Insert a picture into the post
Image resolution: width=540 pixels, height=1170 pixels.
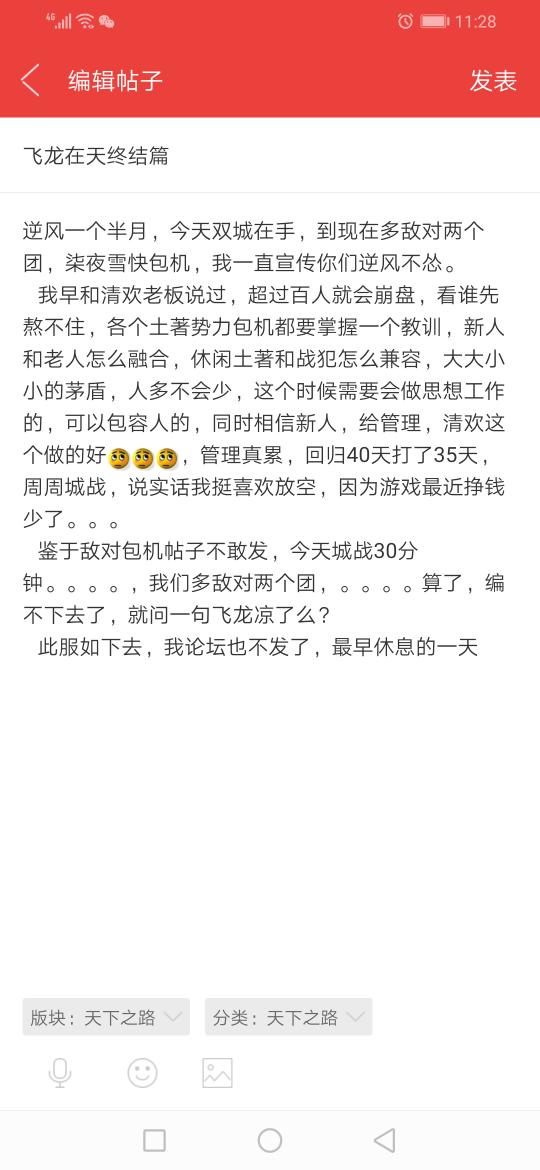click(x=218, y=1073)
